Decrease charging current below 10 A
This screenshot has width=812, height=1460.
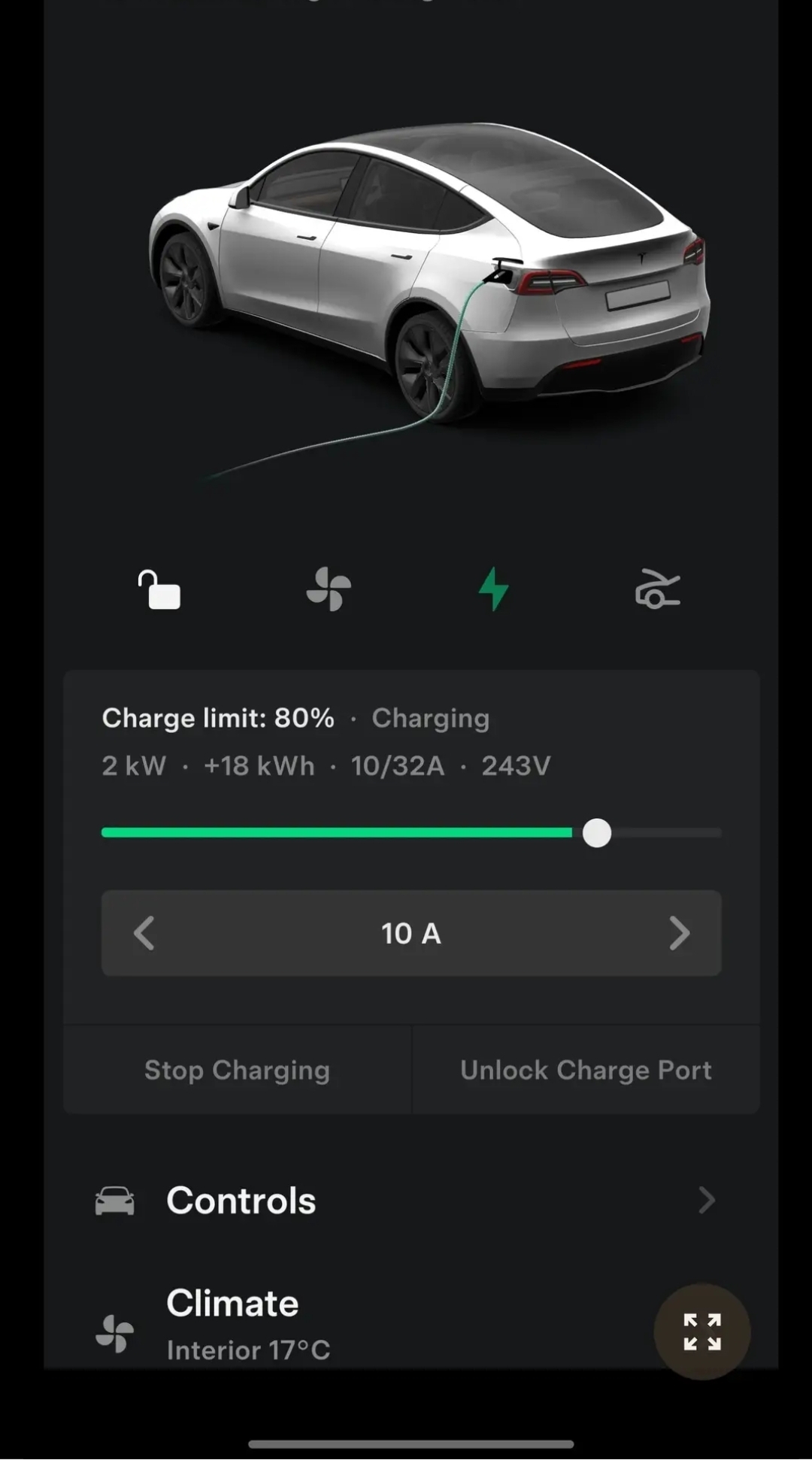(144, 933)
